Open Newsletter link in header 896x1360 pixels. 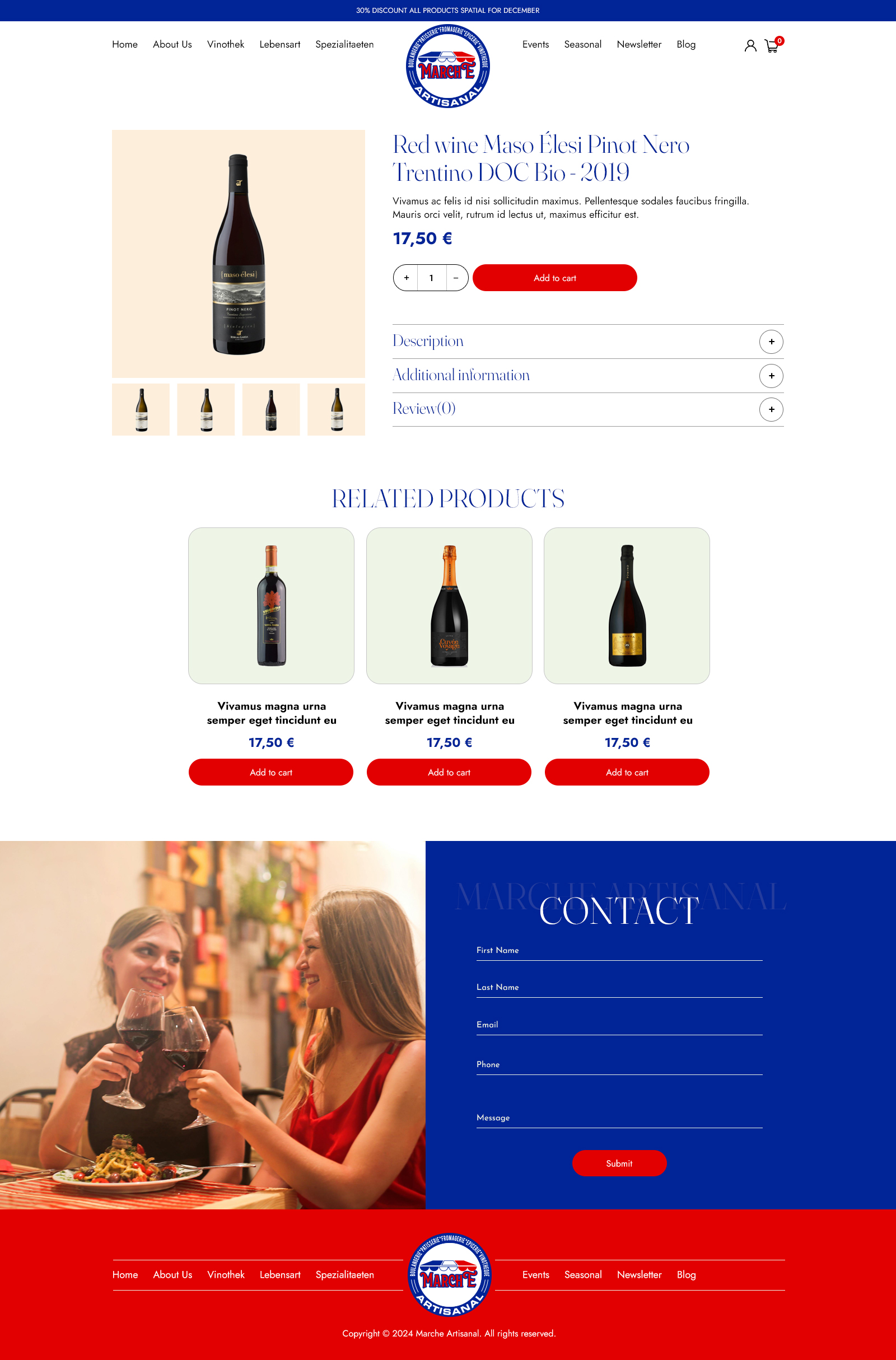tap(638, 45)
